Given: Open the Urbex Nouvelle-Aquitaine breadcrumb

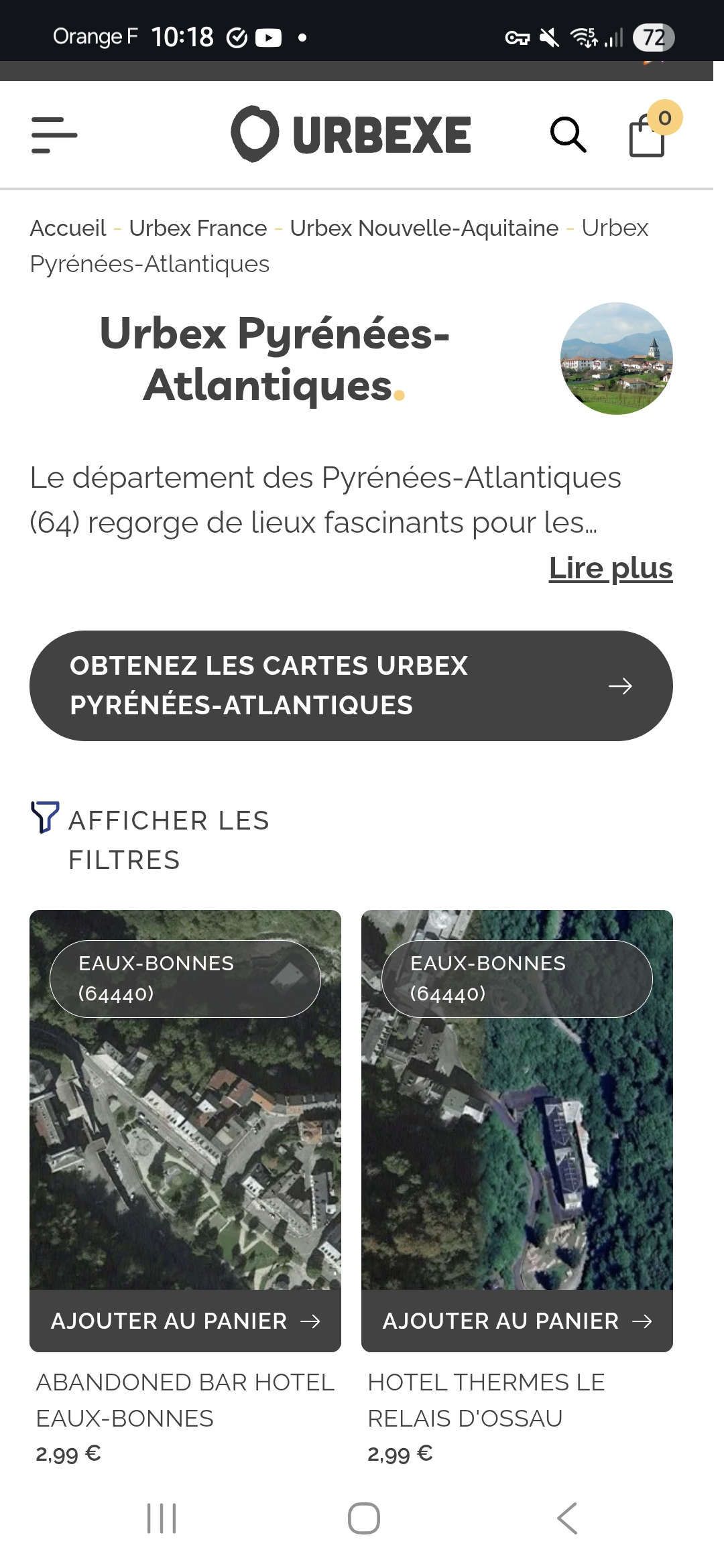Looking at the screenshot, I should tap(424, 228).
